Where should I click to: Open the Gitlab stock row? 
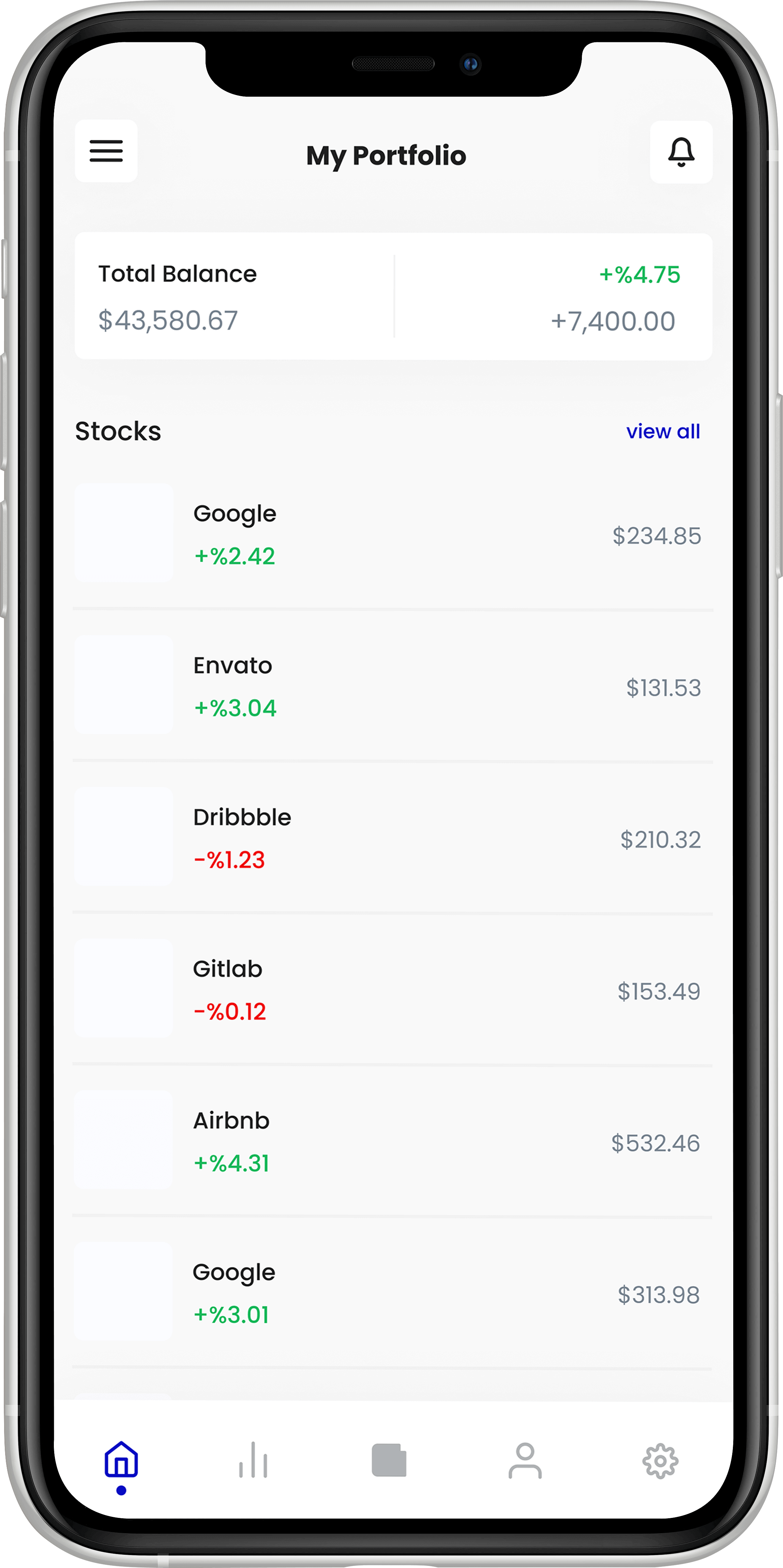(x=393, y=989)
